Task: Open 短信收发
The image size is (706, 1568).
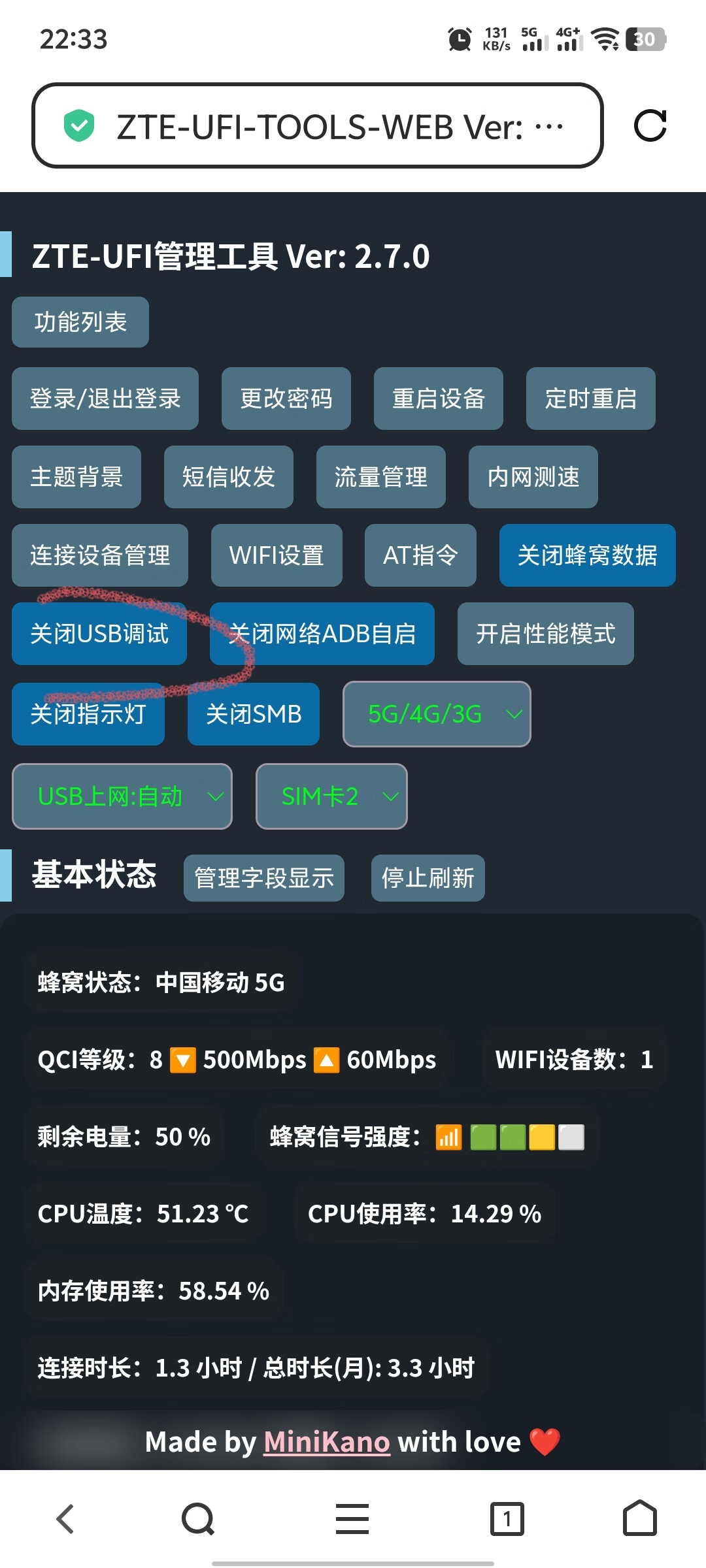Action: [229, 477]
